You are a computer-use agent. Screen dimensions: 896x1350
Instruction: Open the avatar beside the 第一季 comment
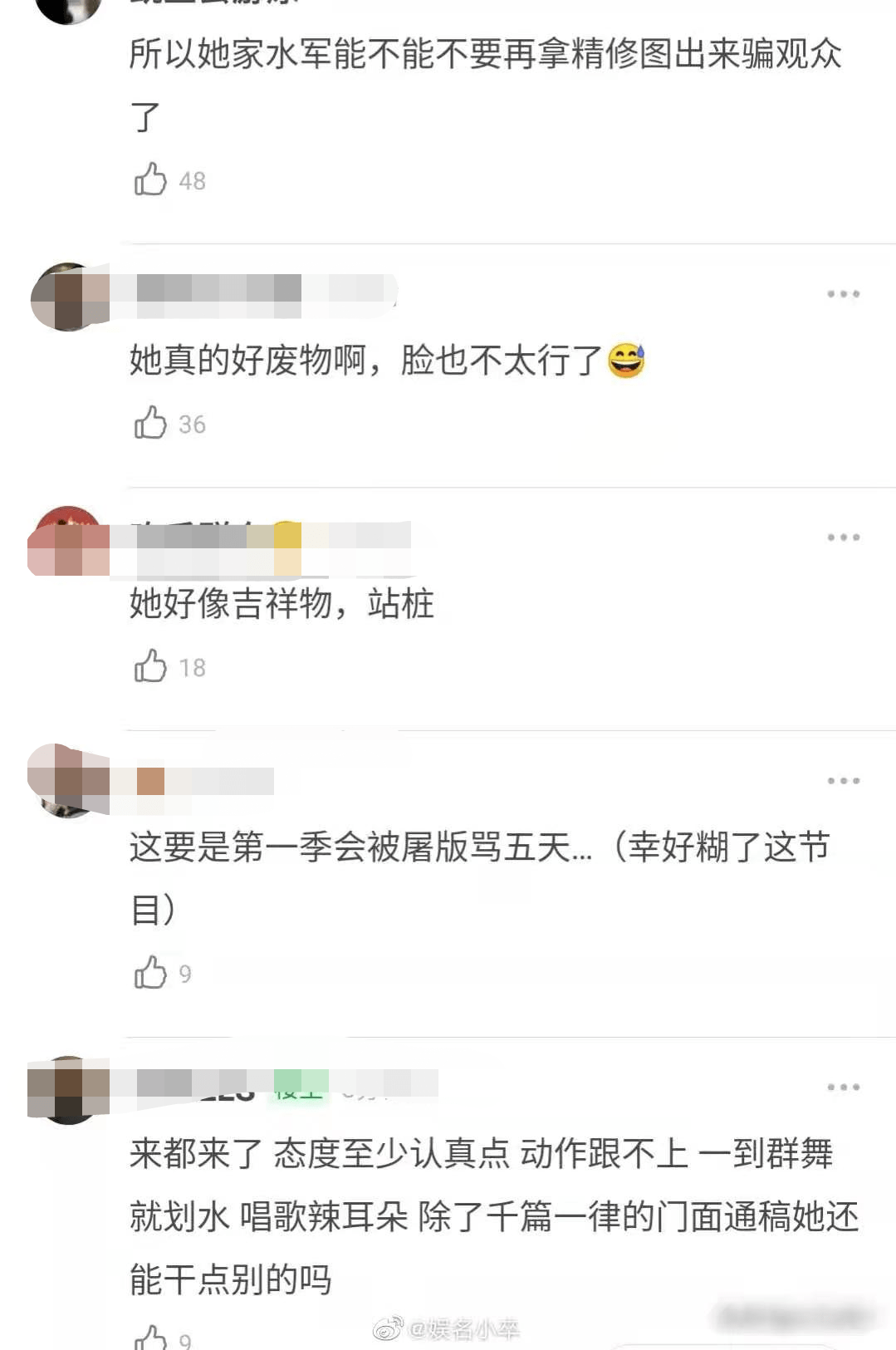click(x=69, y=781)
